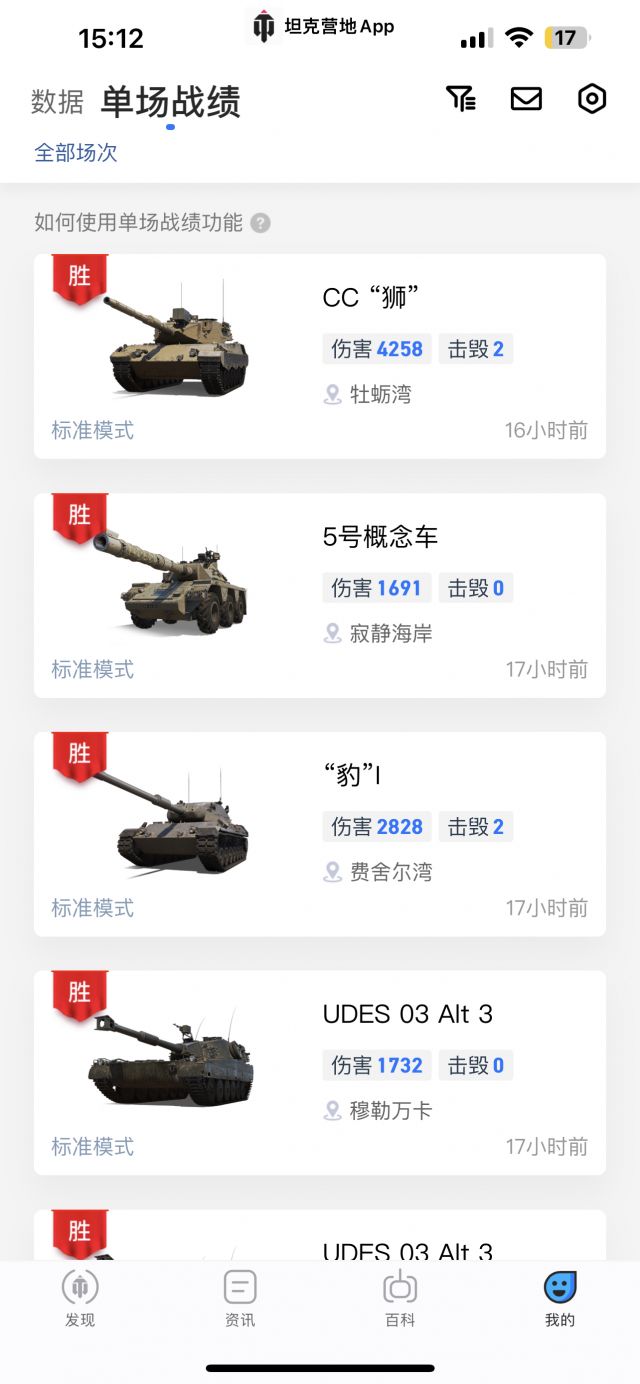Switch to the 数据 tab
This screenshot has height=1384, width=640.
click(x=57, y=102)
